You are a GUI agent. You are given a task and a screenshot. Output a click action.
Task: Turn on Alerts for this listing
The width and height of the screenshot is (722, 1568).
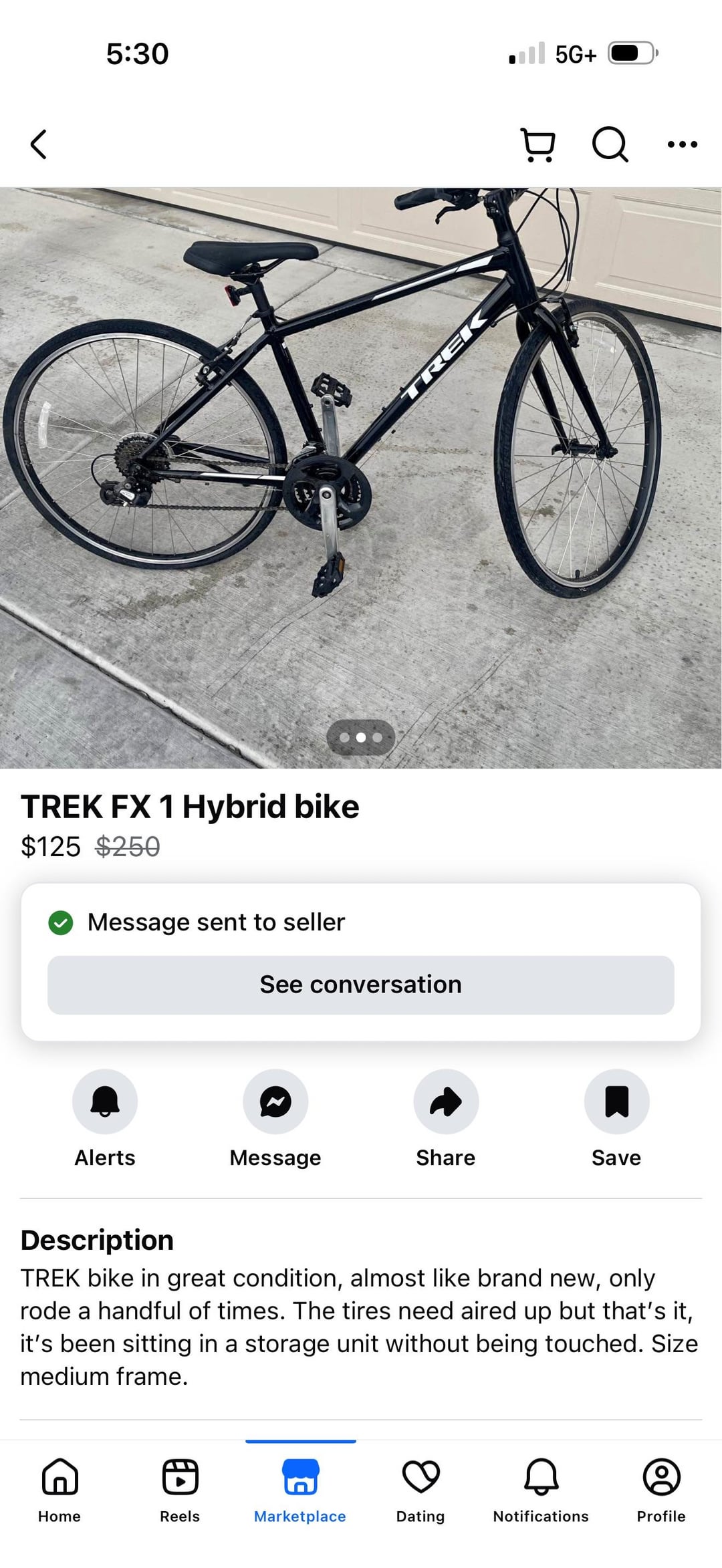click(x=105, y=1101)
